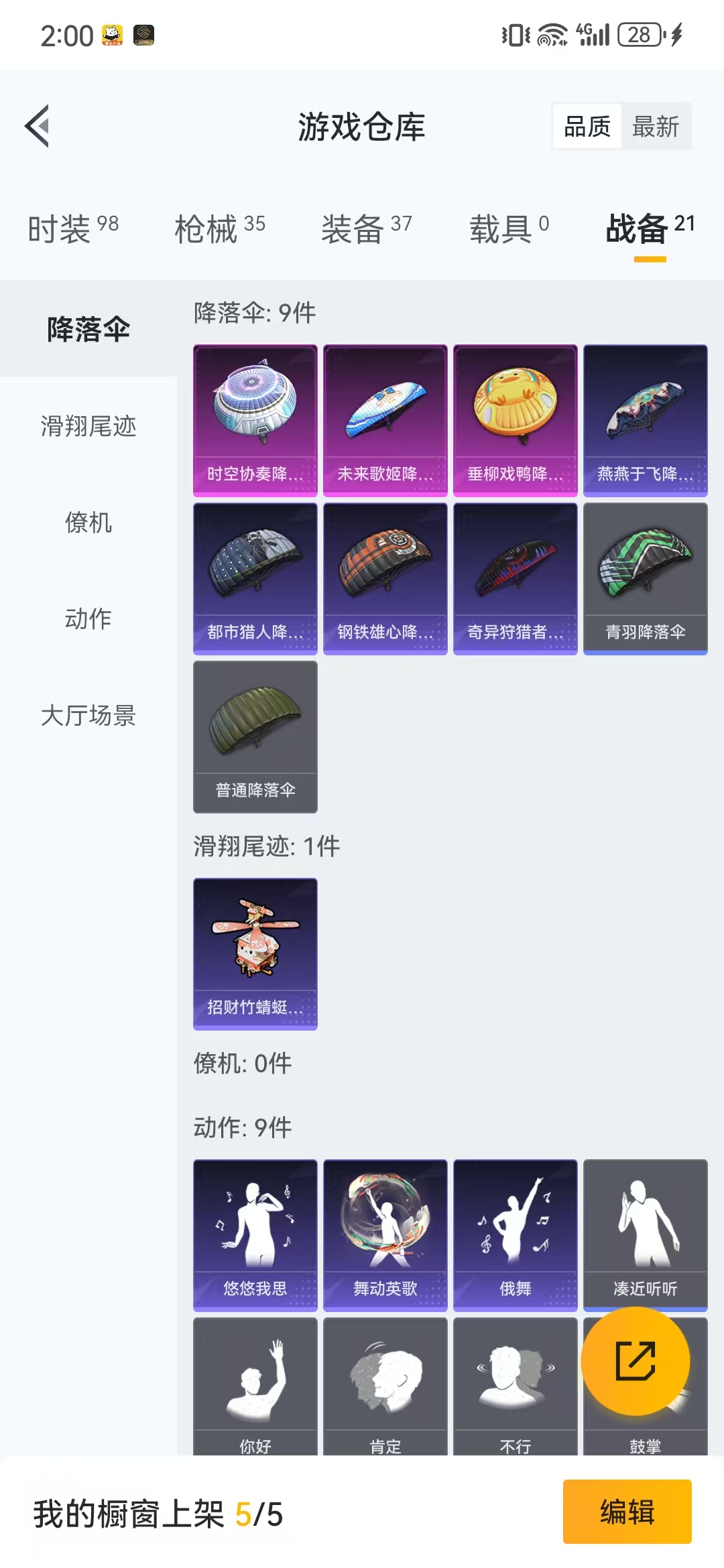Open the 普通降落伞 item
The image size is (724, 1568).
[x=255, y=737]
